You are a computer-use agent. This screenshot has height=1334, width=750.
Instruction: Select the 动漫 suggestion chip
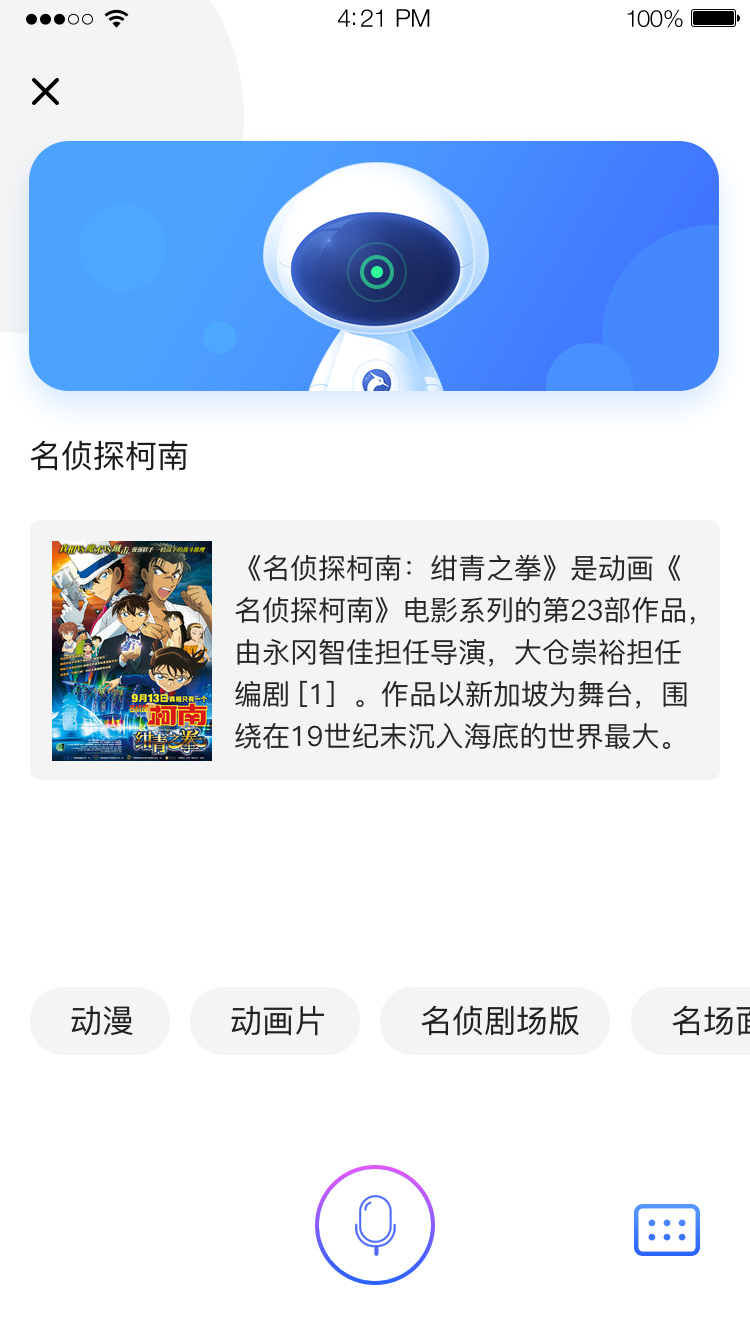pyautogui.click(x=100, y=1021)
